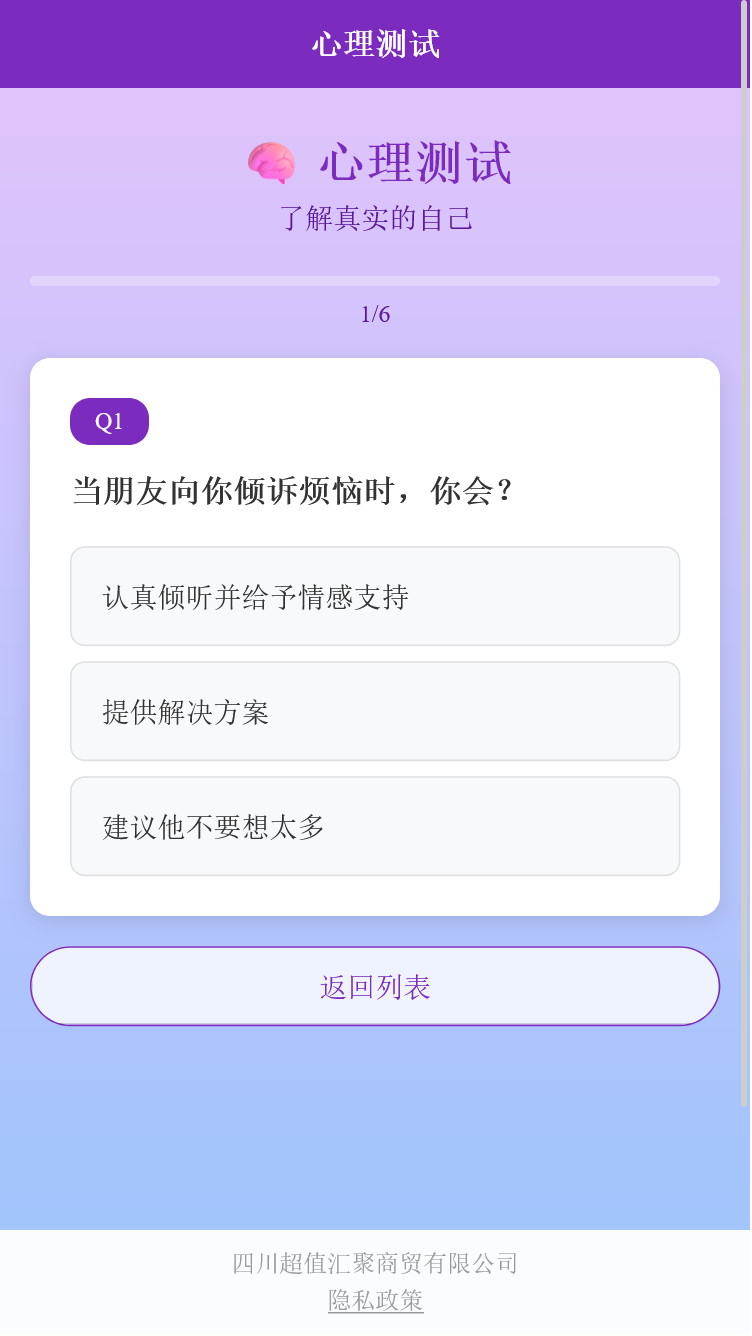Click the quiz progress bar
Image resolution: width=752 pixels, height=1336 pixels.
tap(375, 281)
